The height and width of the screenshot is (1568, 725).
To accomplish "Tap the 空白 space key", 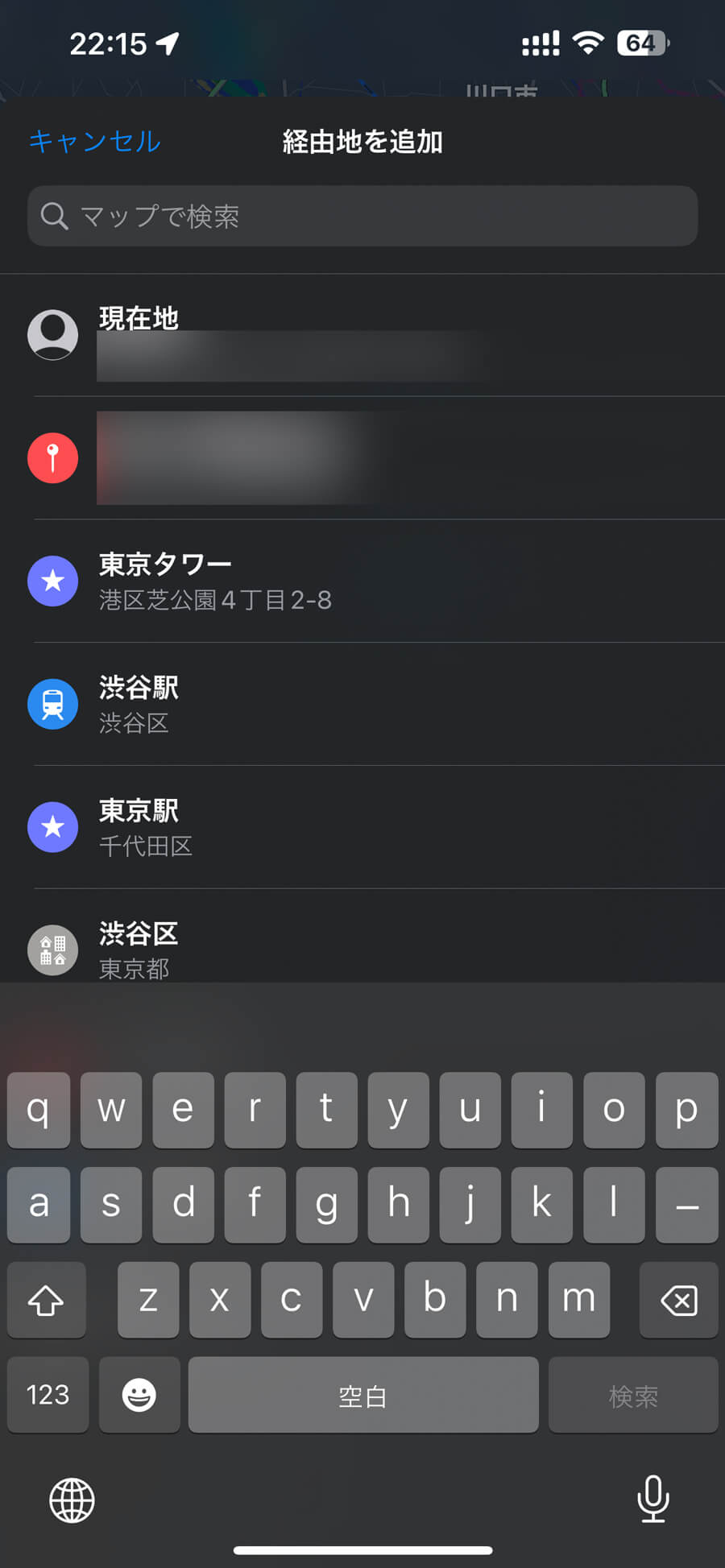I will (x=363, y=1395).
